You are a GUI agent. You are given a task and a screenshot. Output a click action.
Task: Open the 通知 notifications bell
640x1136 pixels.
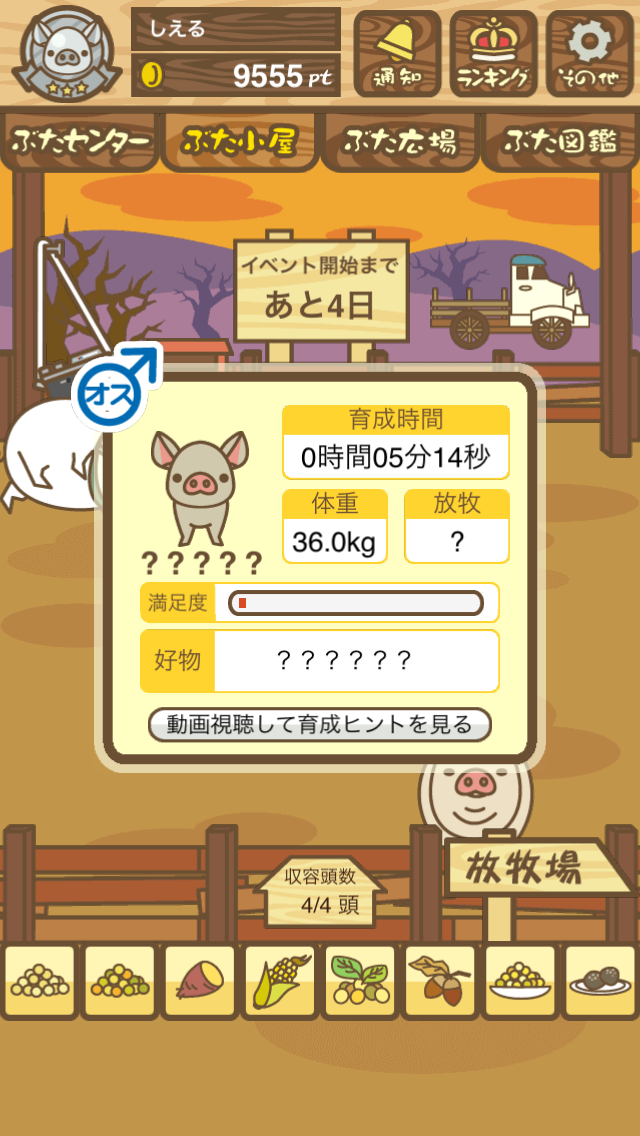pyautogui.click(x=397, y=54)
